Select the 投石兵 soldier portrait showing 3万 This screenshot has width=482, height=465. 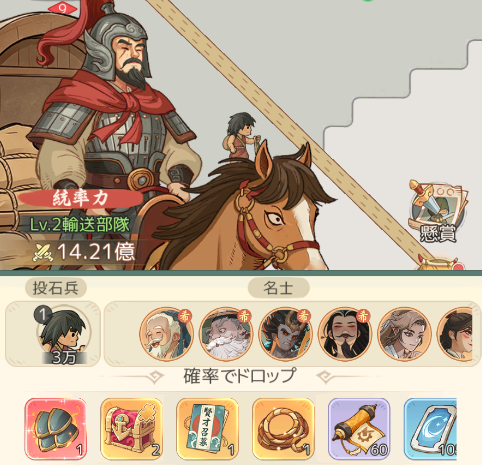coord(63,334)
